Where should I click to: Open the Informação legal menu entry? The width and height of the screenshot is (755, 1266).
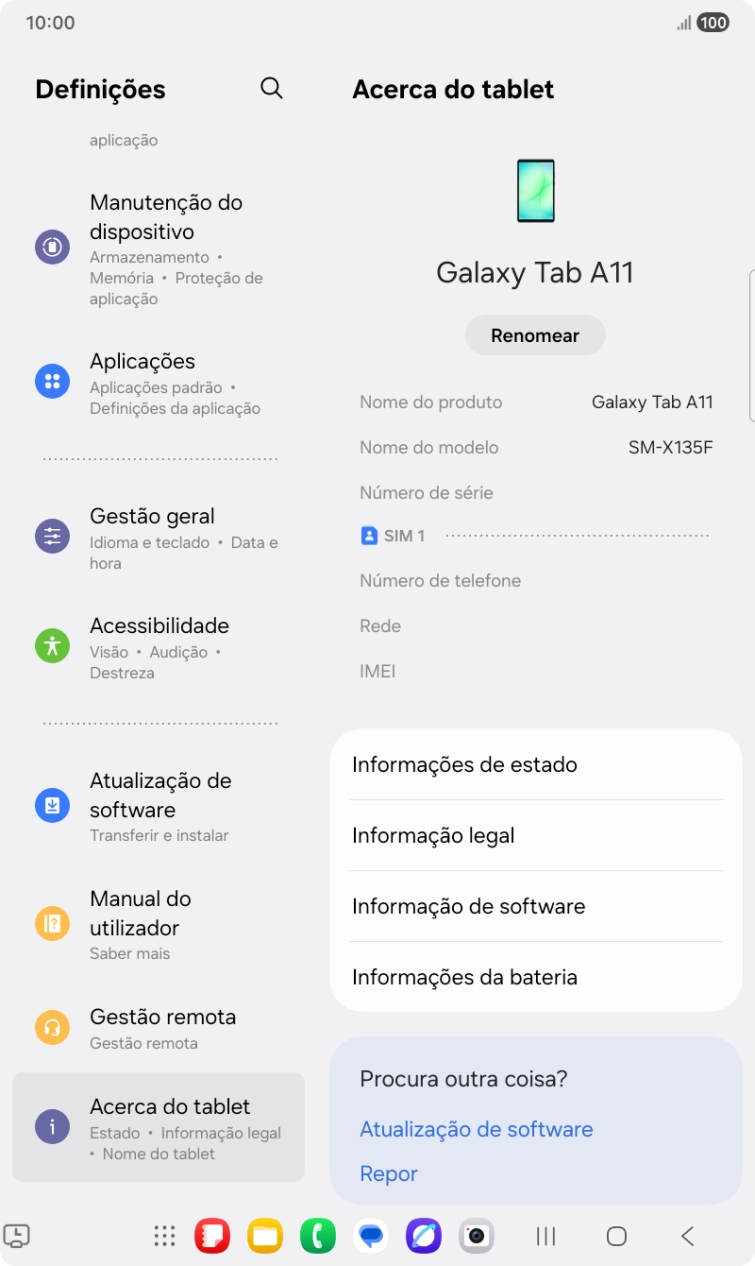coord(535,835)
